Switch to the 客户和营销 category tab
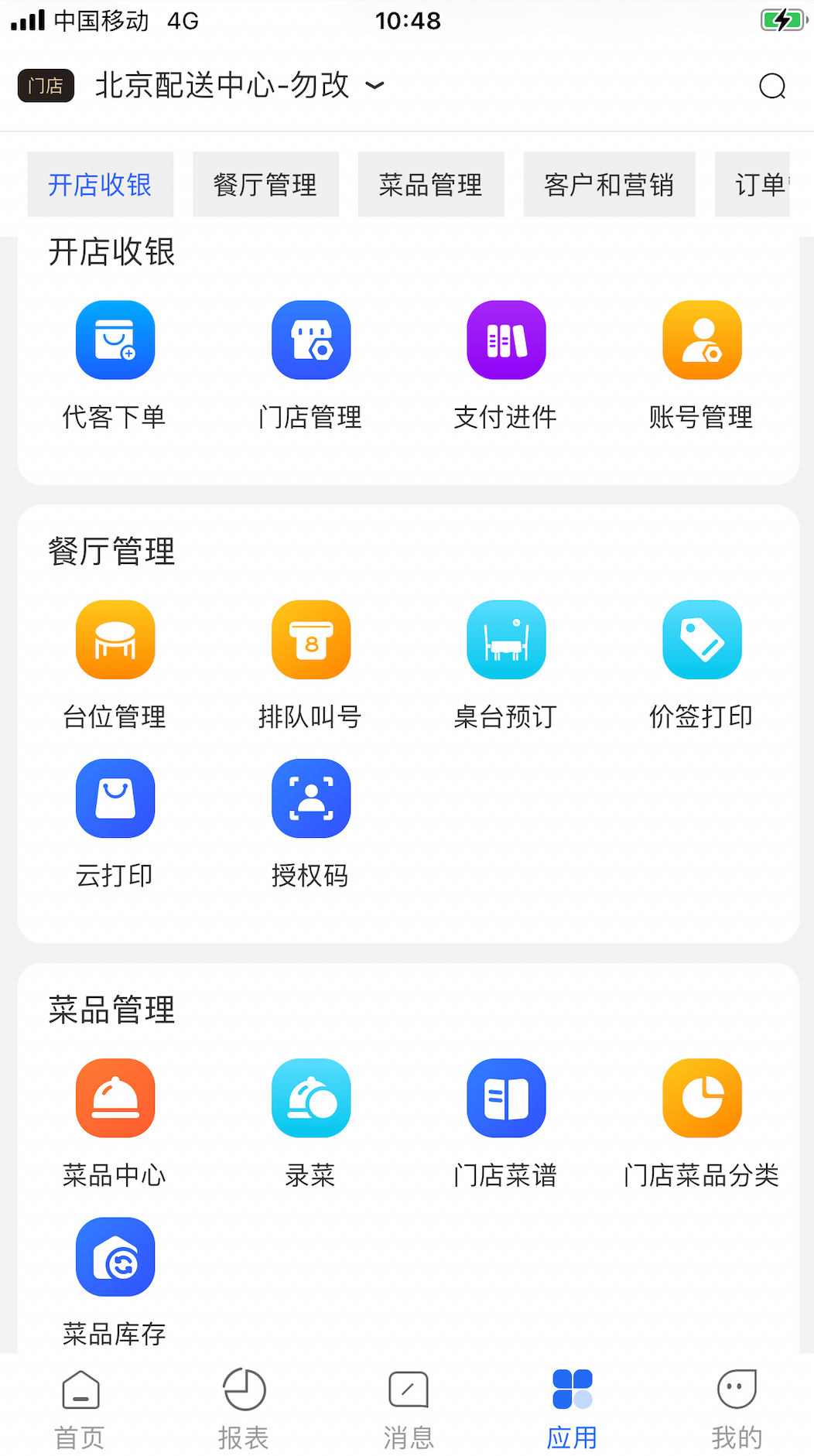This screenshot has height=1456, width=814. click(x=609, y=185)
